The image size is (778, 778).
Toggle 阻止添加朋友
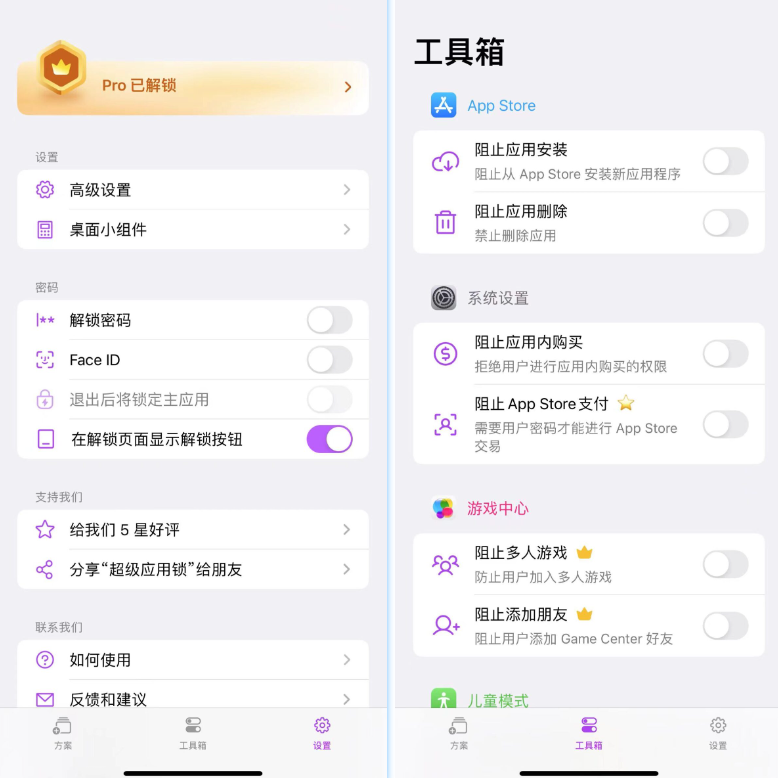pyautogui.click(x=725, y=626)
